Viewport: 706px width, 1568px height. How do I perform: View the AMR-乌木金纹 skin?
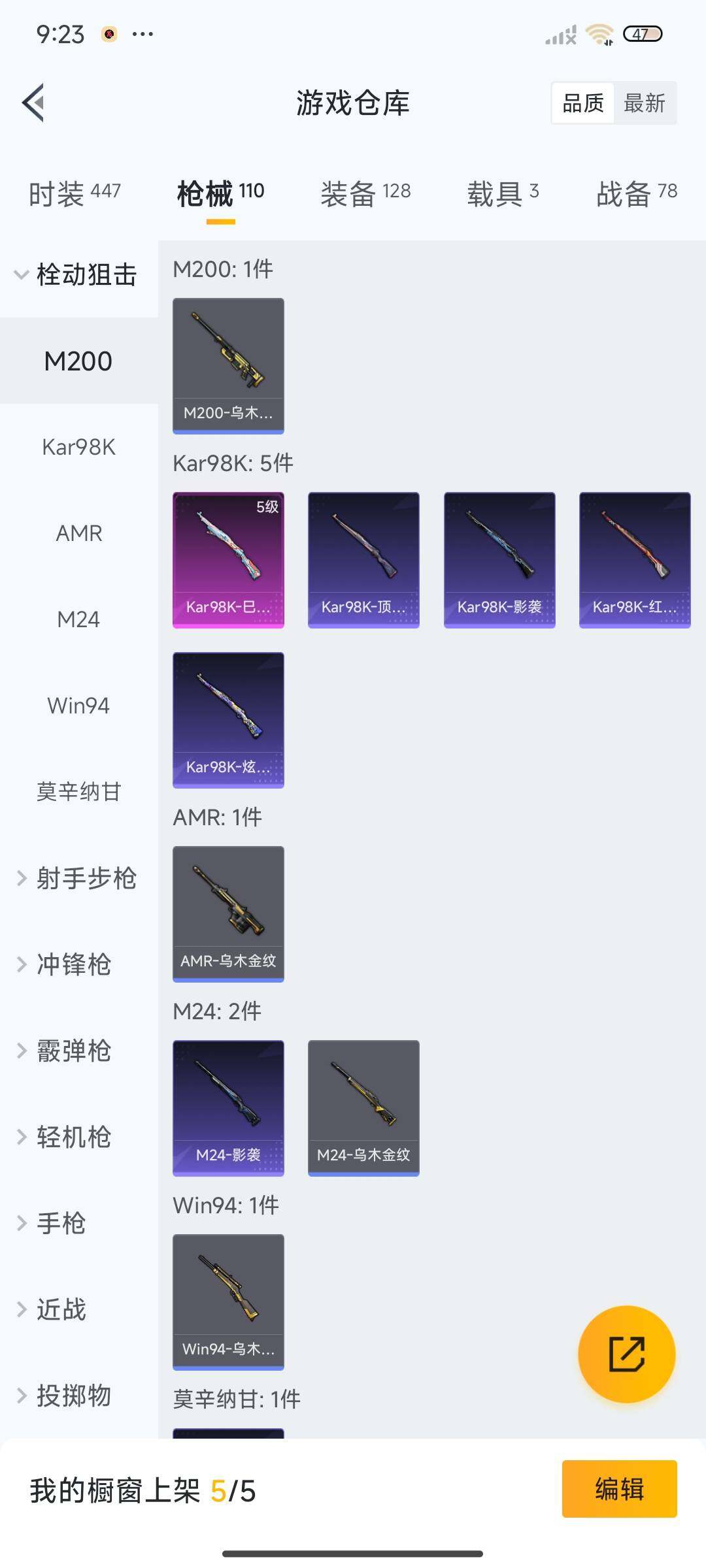point(228,913)
